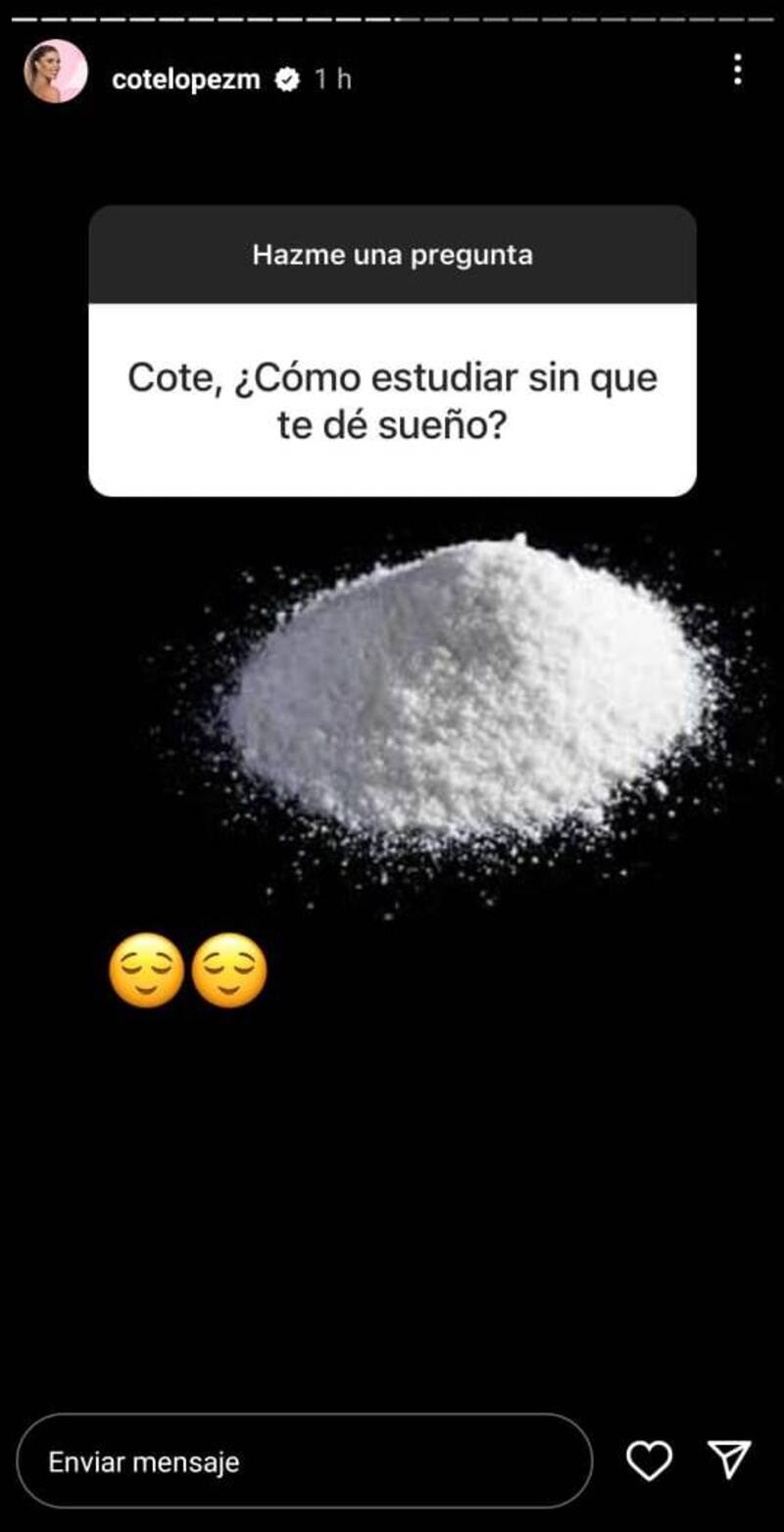Open cotelopezm's profile picture
The height and width of the screenshot is (1532, 784).
56,72
